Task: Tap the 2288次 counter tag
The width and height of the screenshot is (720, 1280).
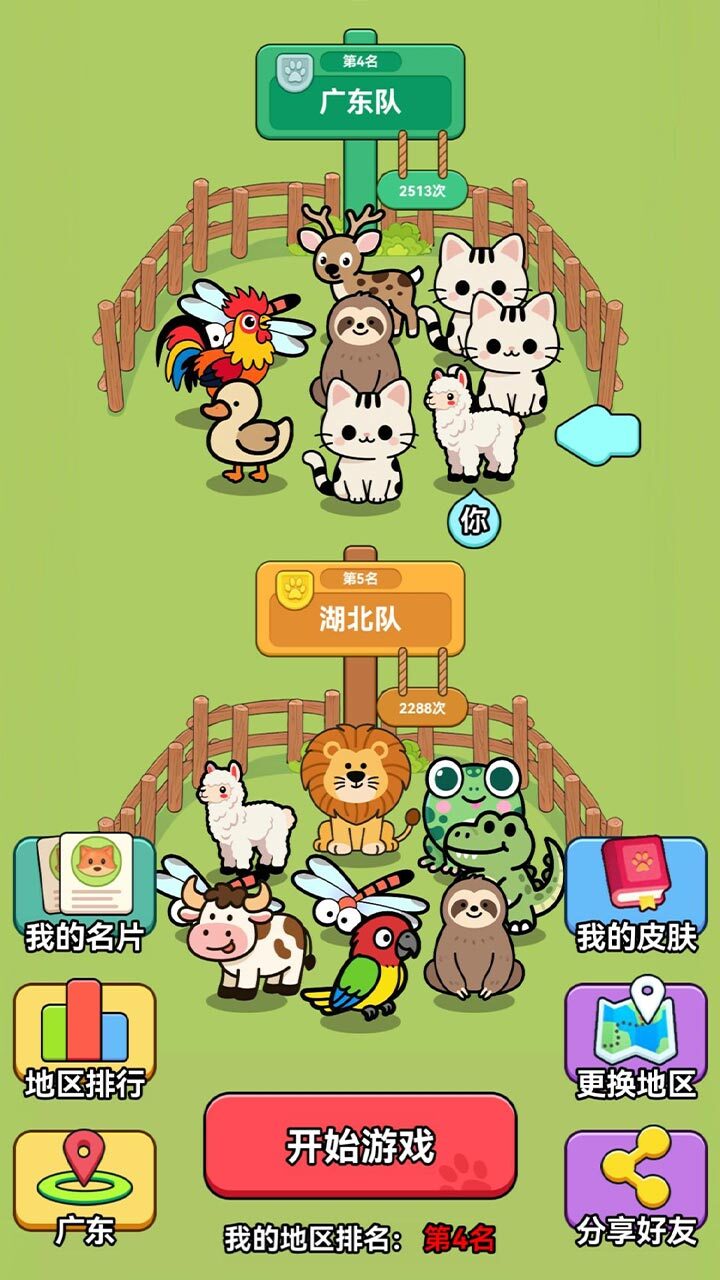Action: point(420,709)
